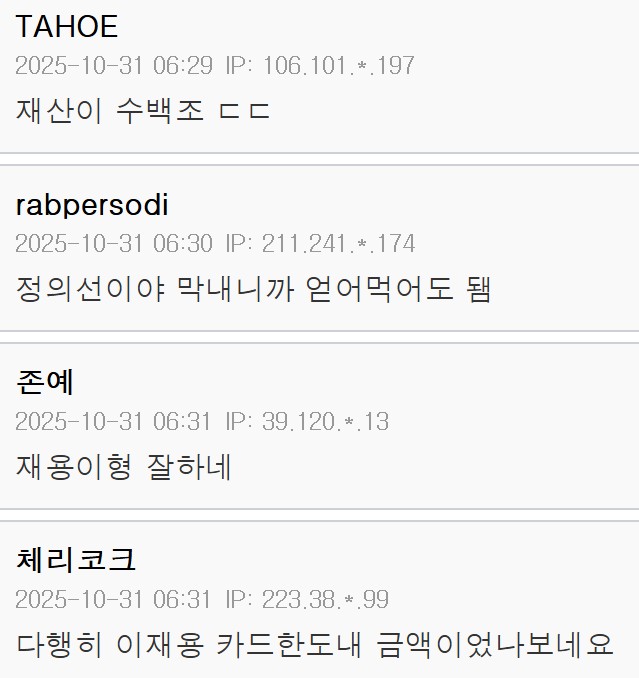This screenshot has width=639, height=678.
Task: Open rabpersodi's user profile
Action: 92,206
